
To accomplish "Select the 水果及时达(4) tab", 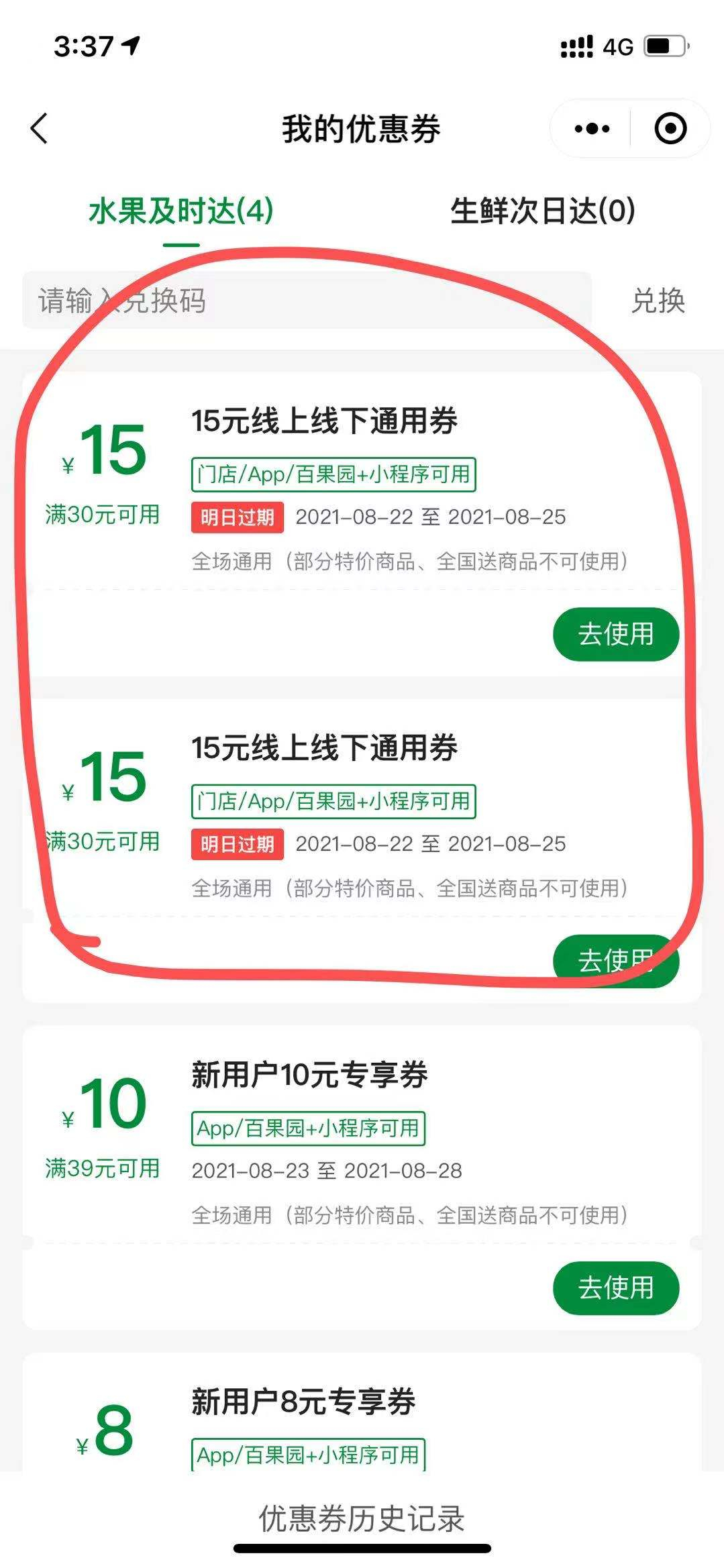I will pyautogui.click(x=181, y=211).
